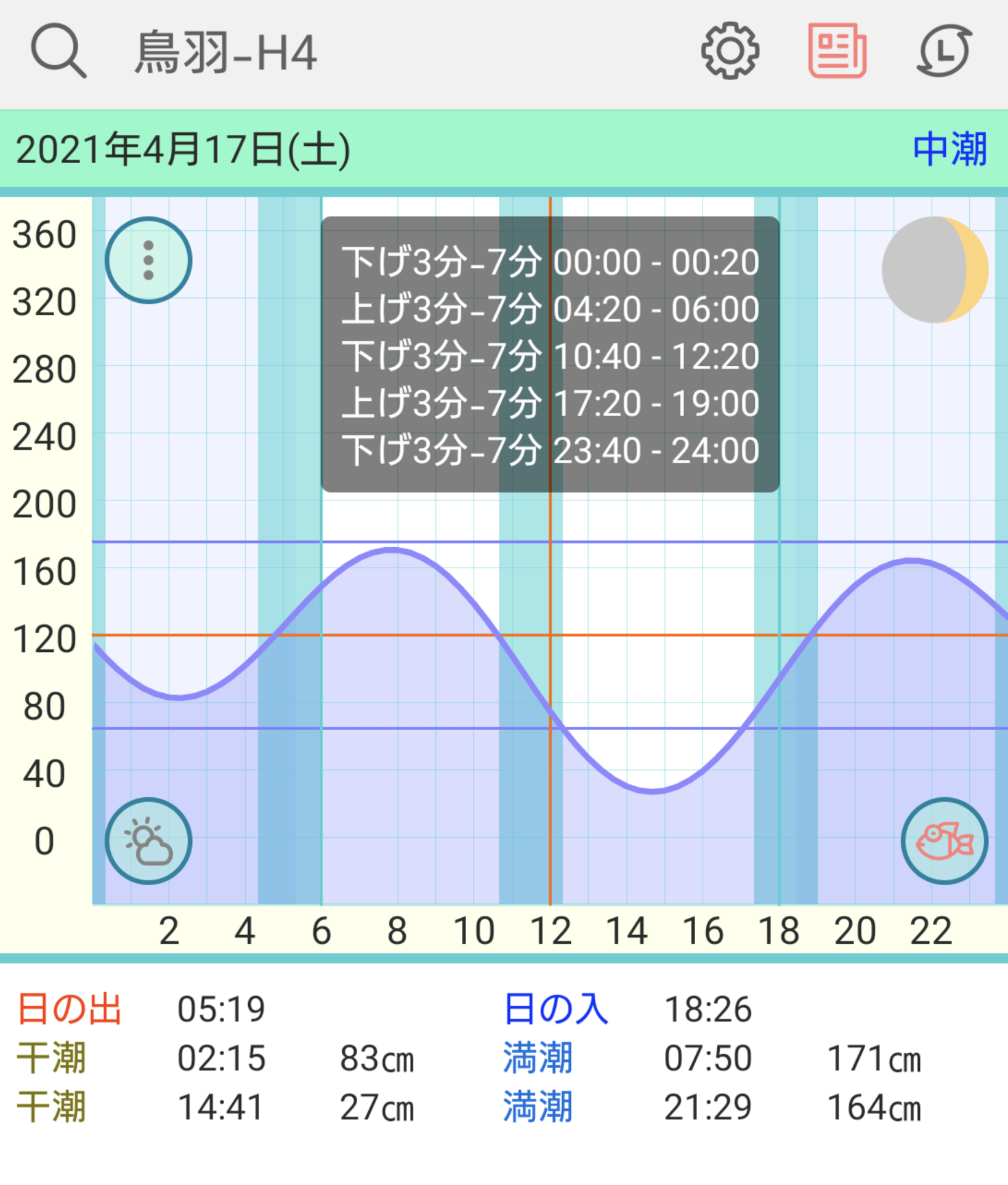
Task: Tap the clock history icon
Action: 945,51
